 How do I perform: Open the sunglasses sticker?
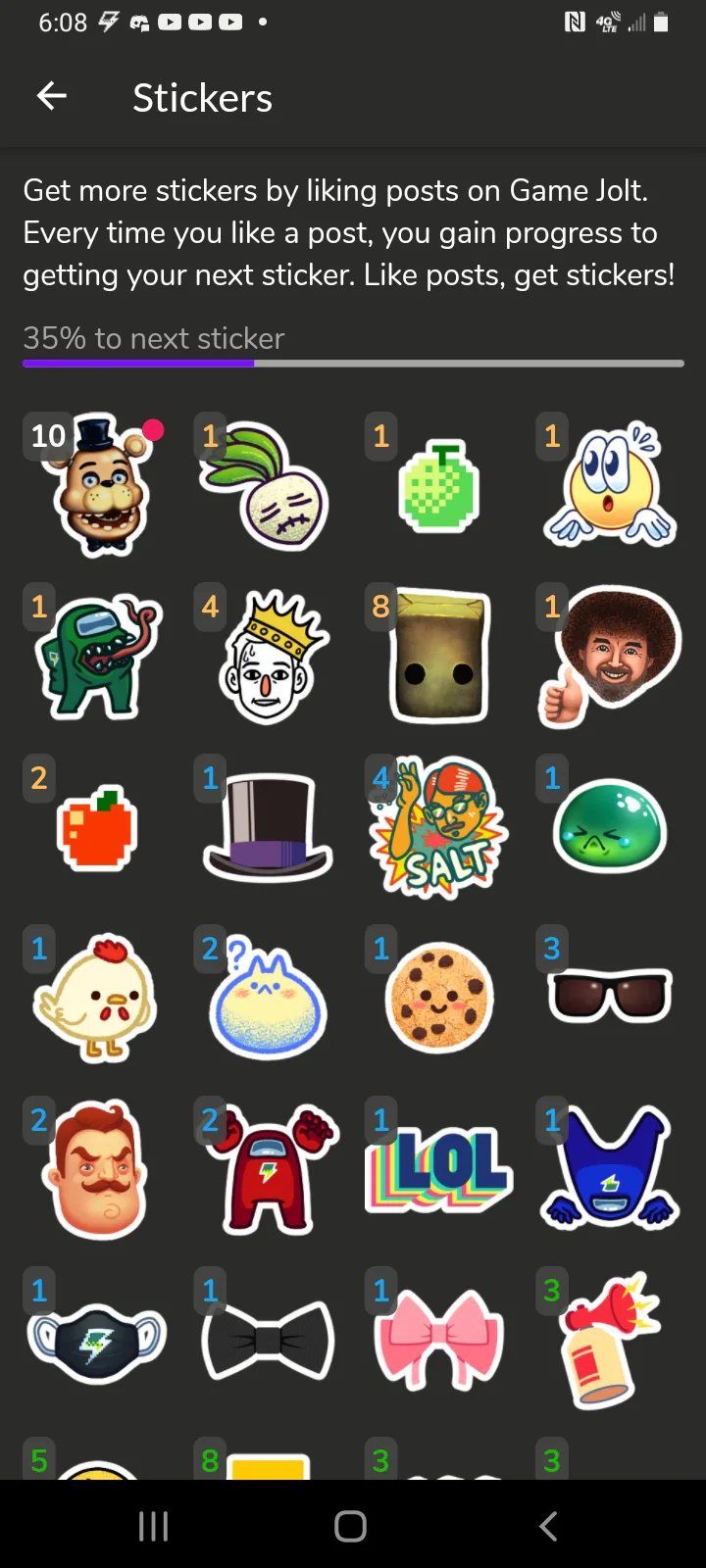click(610, 996)
